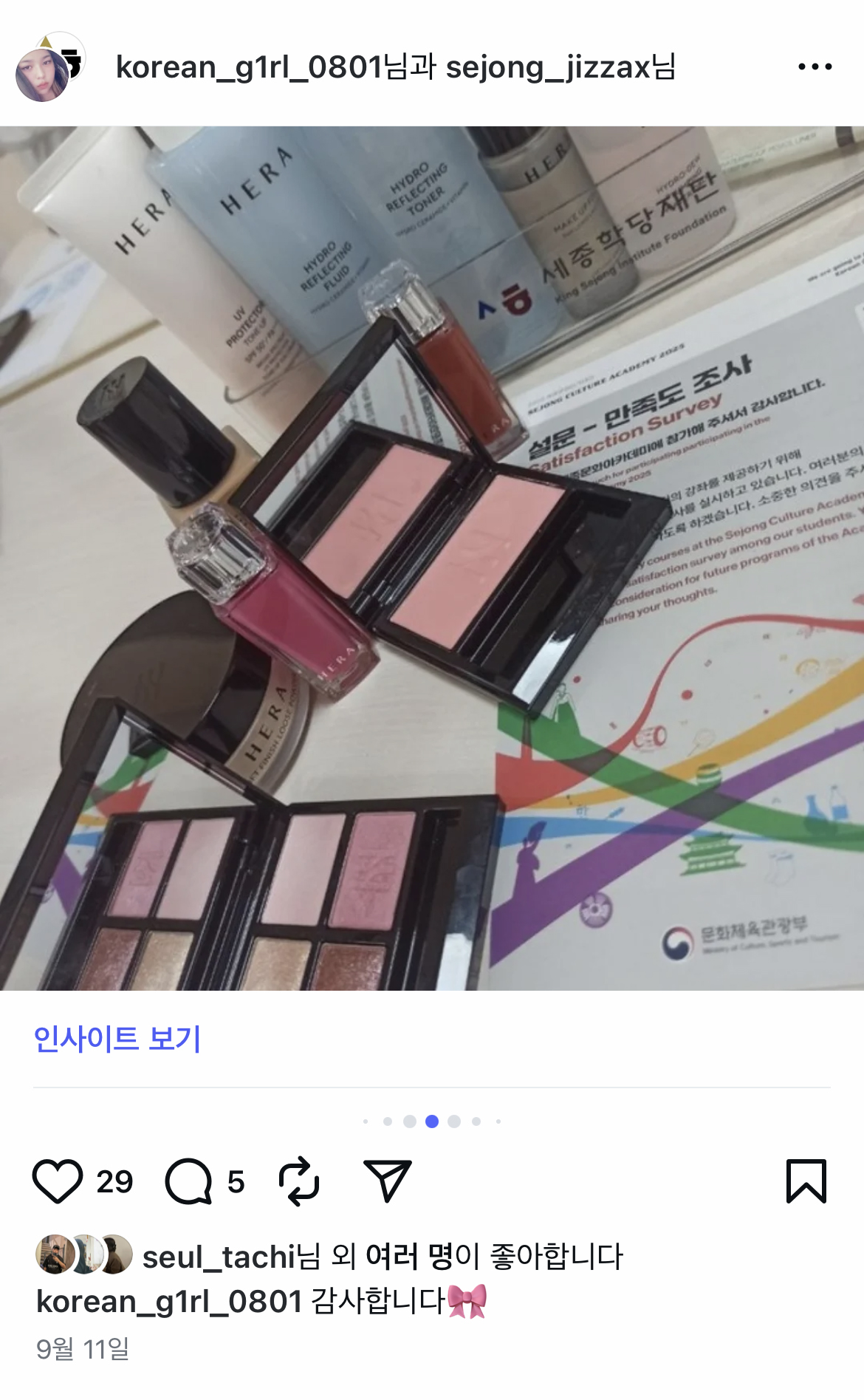
Task: Open korean_g1rl_0801 profile from post header
Action: tap(250, 67)
